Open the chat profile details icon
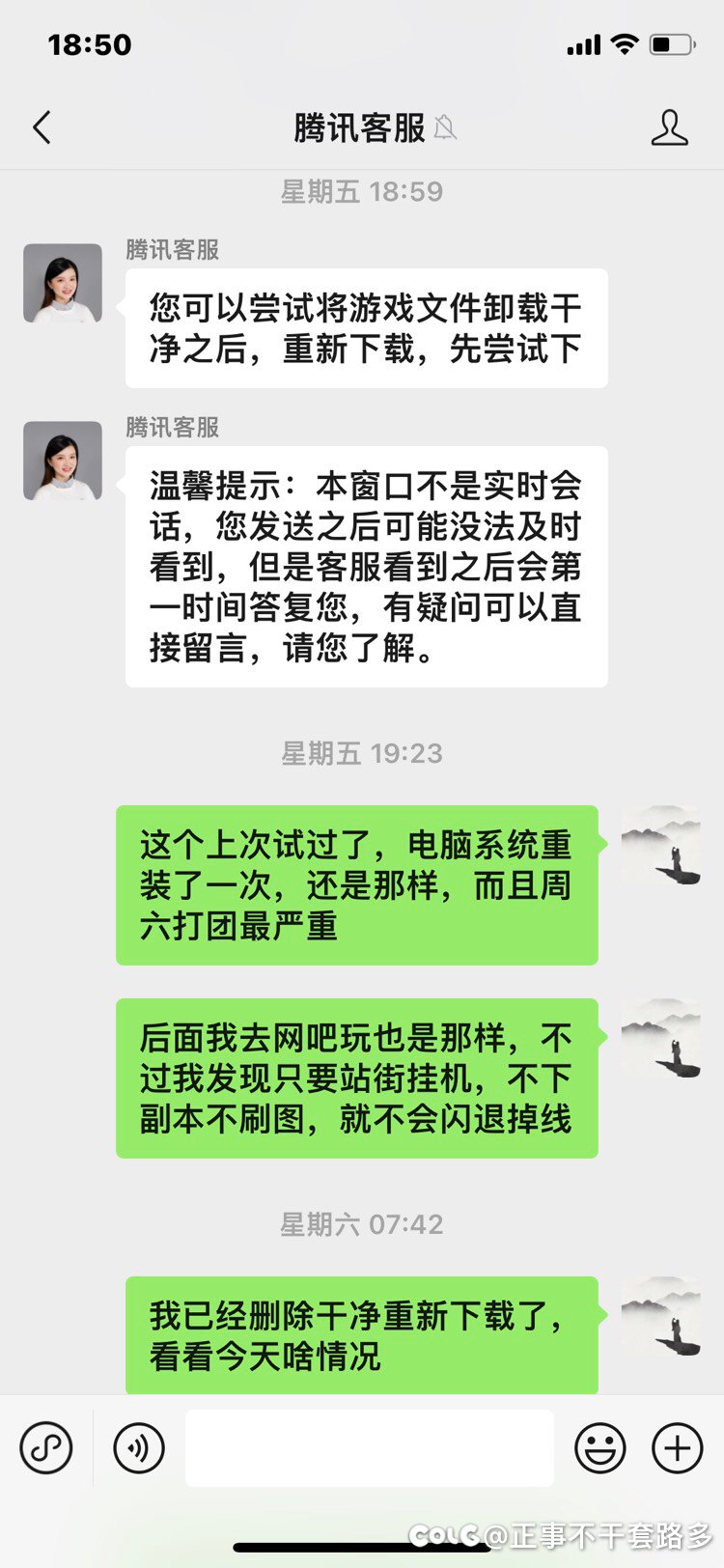The width and height of the screenshot is (724, 1568). [669, 127]
